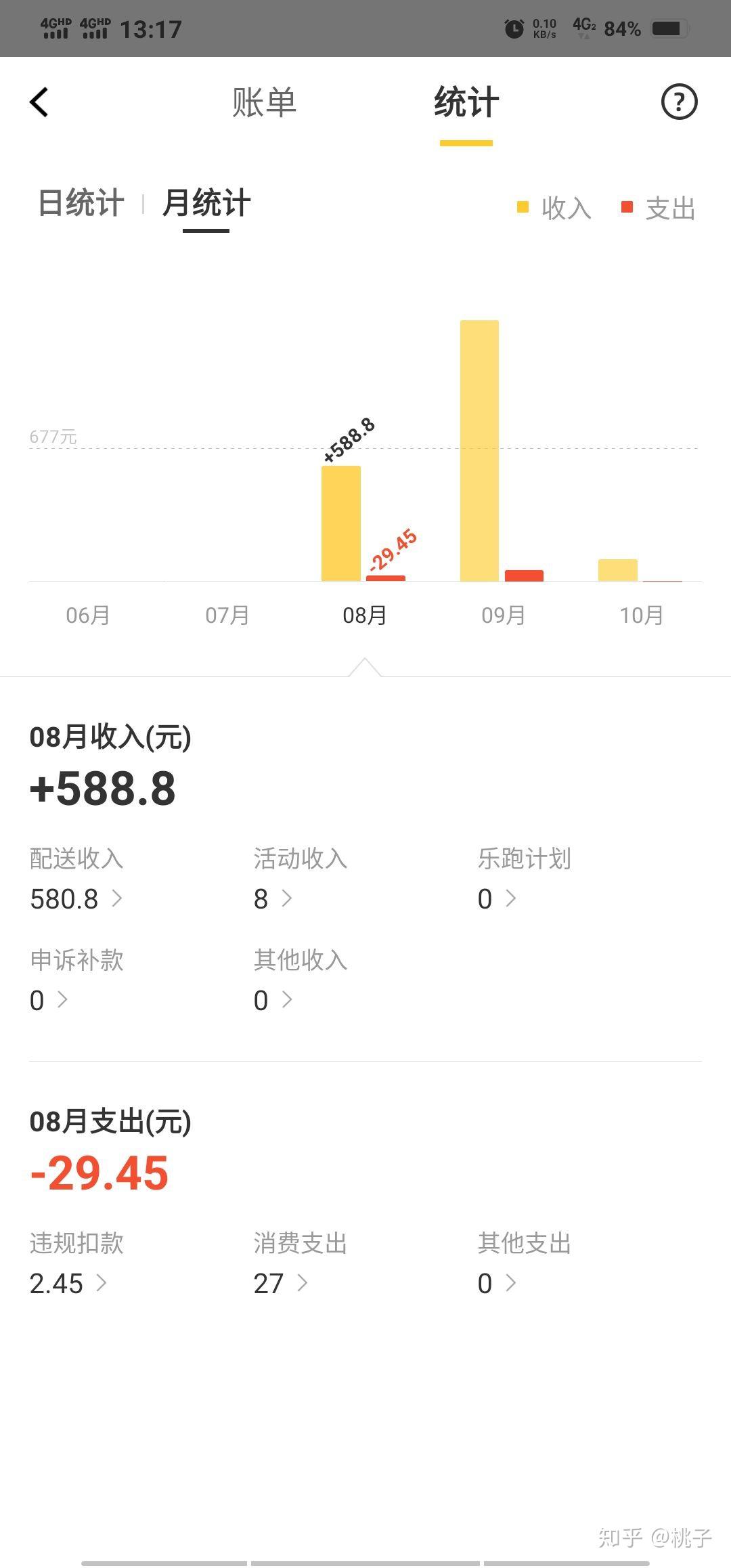Open the help question mark icon
Viewport: 731px width, 1568px height.
[x=680, y=102]
